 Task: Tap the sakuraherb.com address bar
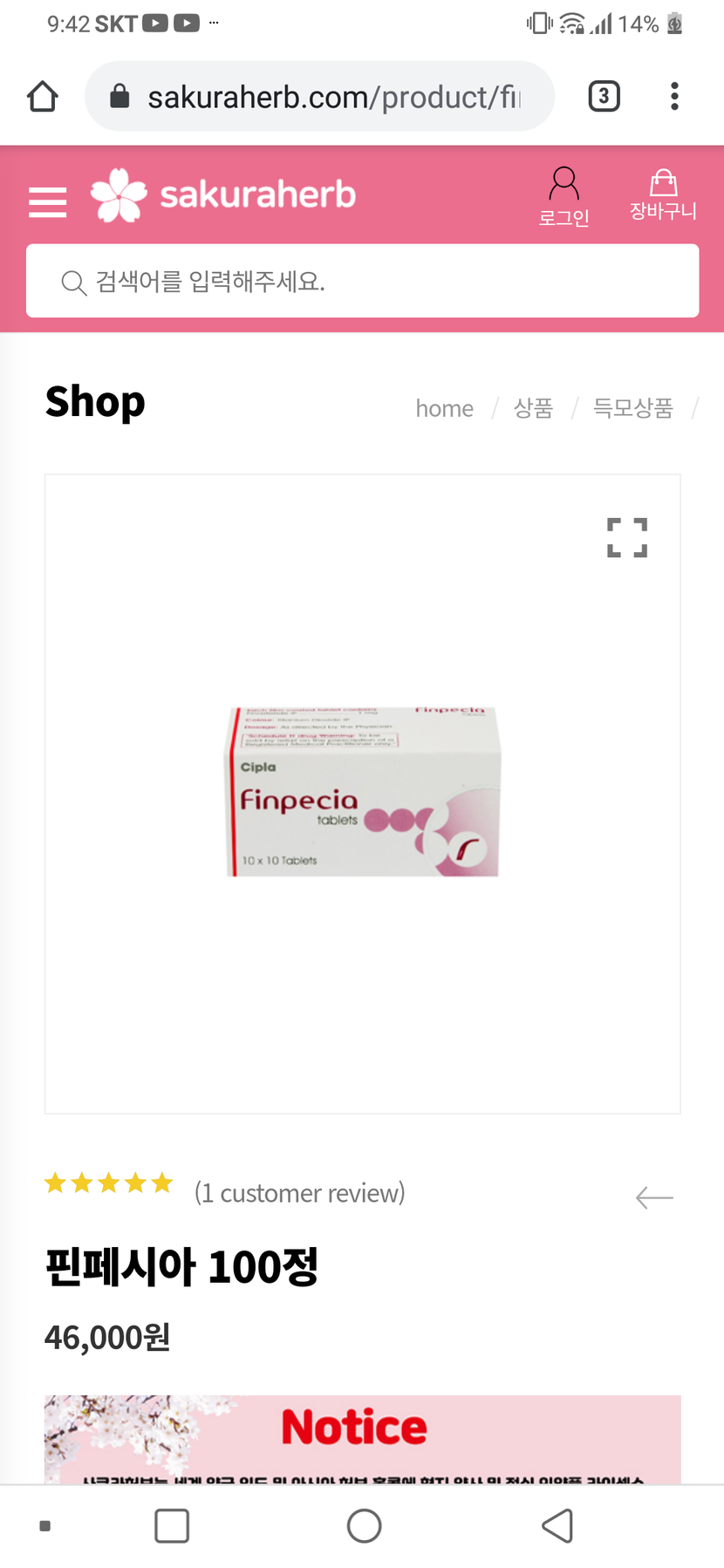319,96
